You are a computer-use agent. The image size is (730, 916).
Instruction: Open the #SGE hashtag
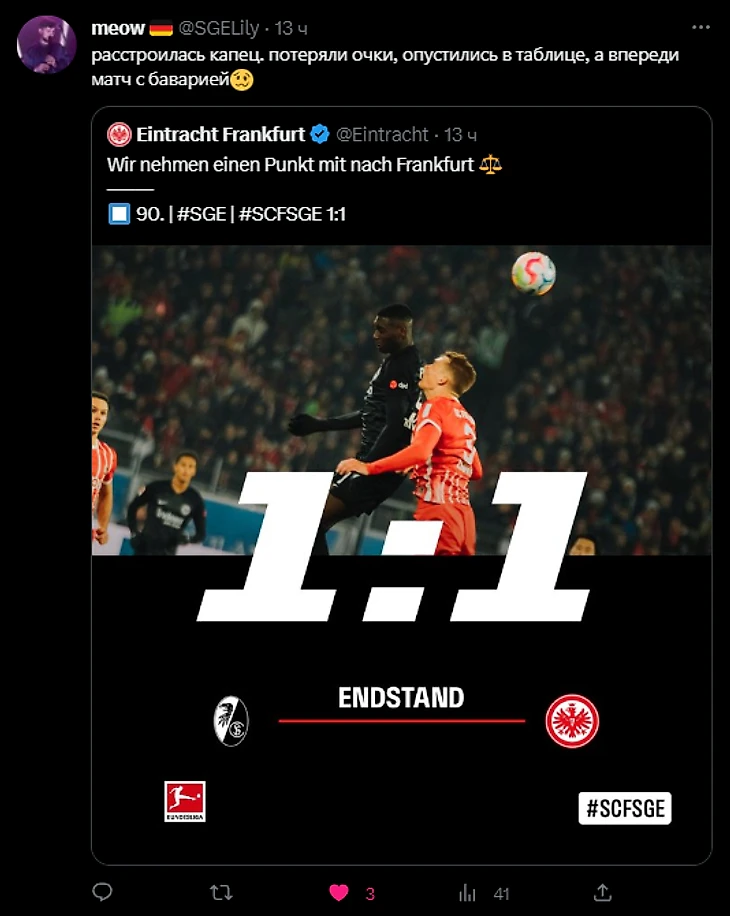[x=200, y=213]
